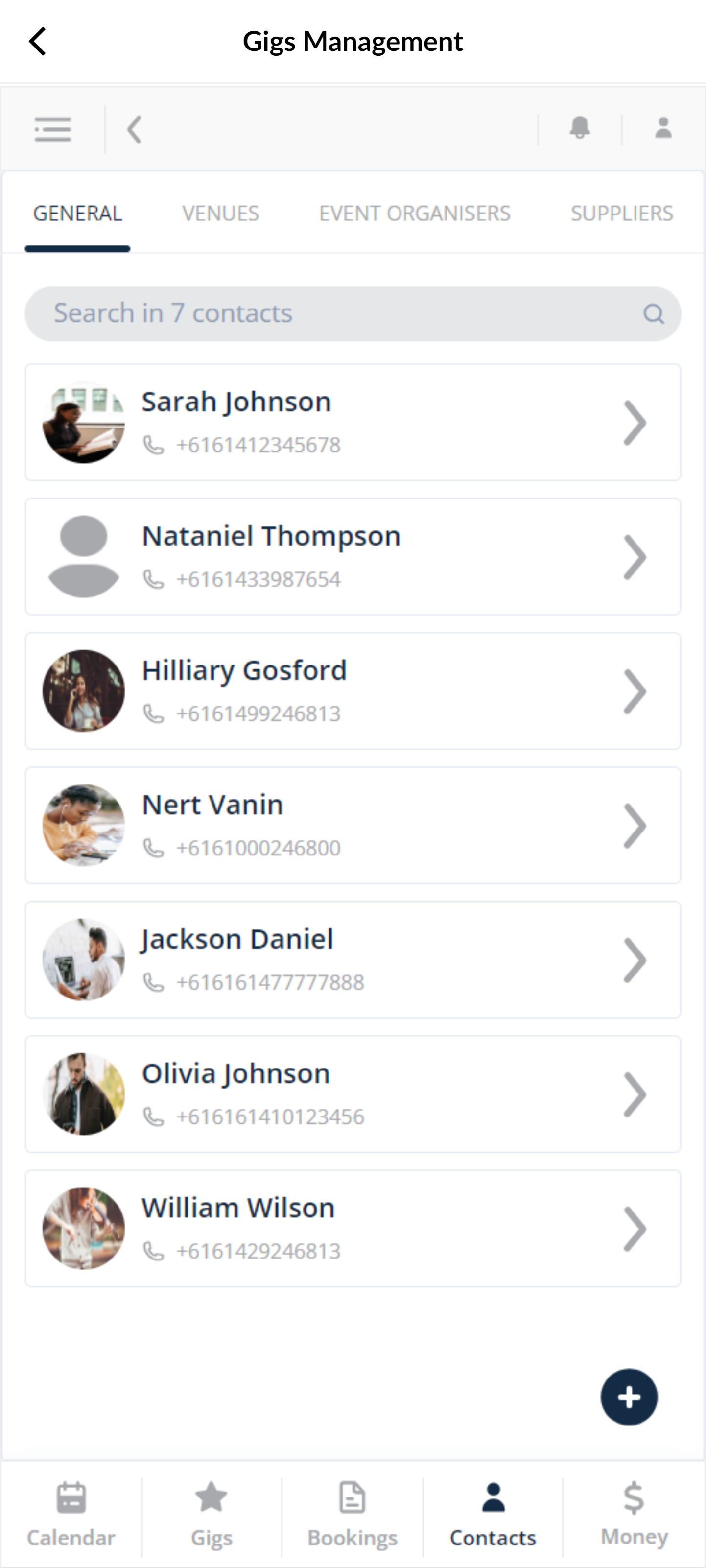Open William Wilson's contact
Viewport: 706px width, 1568px height.
pyautogui.click(x=353, y=1228)
